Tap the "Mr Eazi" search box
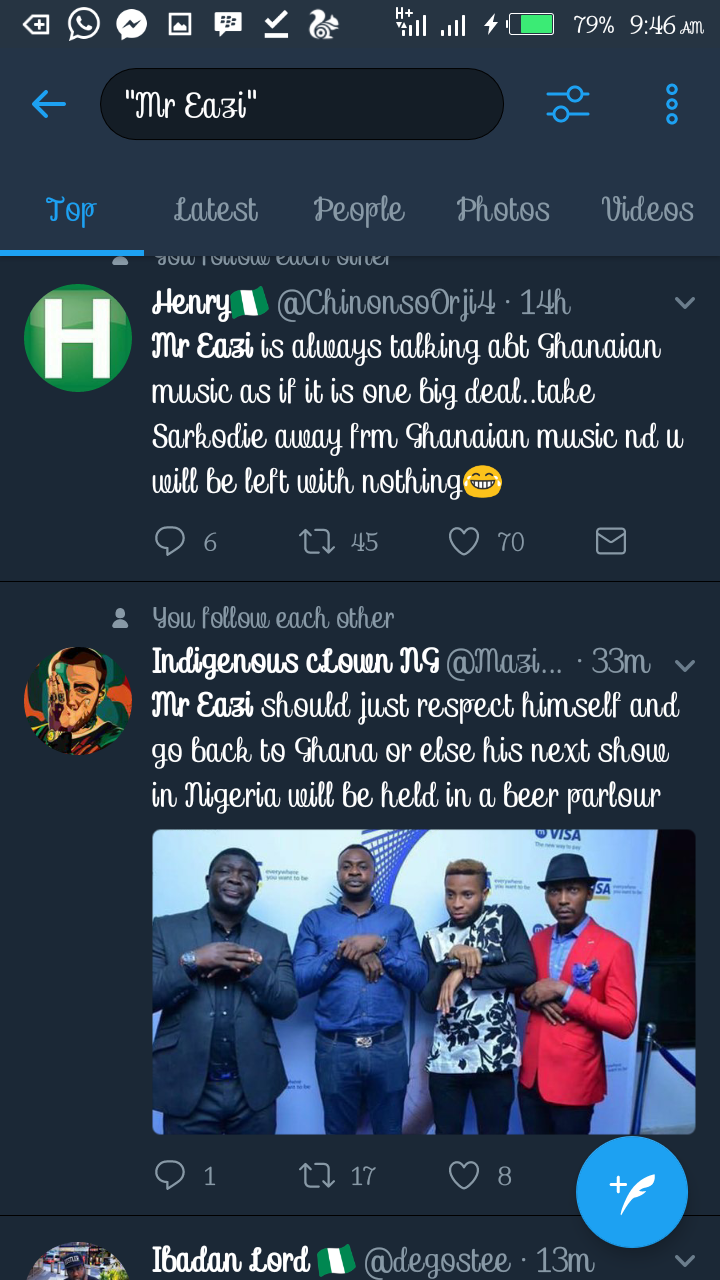720x1280 pixels. [x=301, y=104]
